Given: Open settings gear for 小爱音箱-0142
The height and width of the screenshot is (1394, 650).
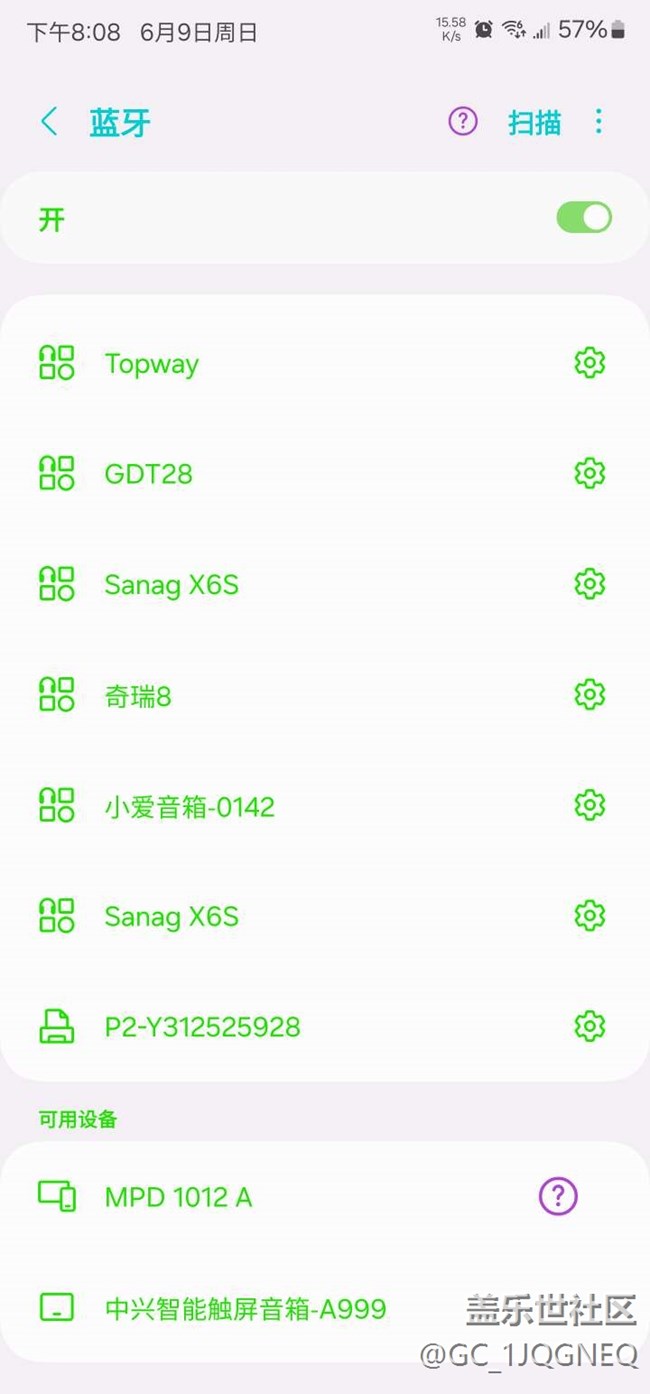Looking at the screenshot, I should click(590, 805).
